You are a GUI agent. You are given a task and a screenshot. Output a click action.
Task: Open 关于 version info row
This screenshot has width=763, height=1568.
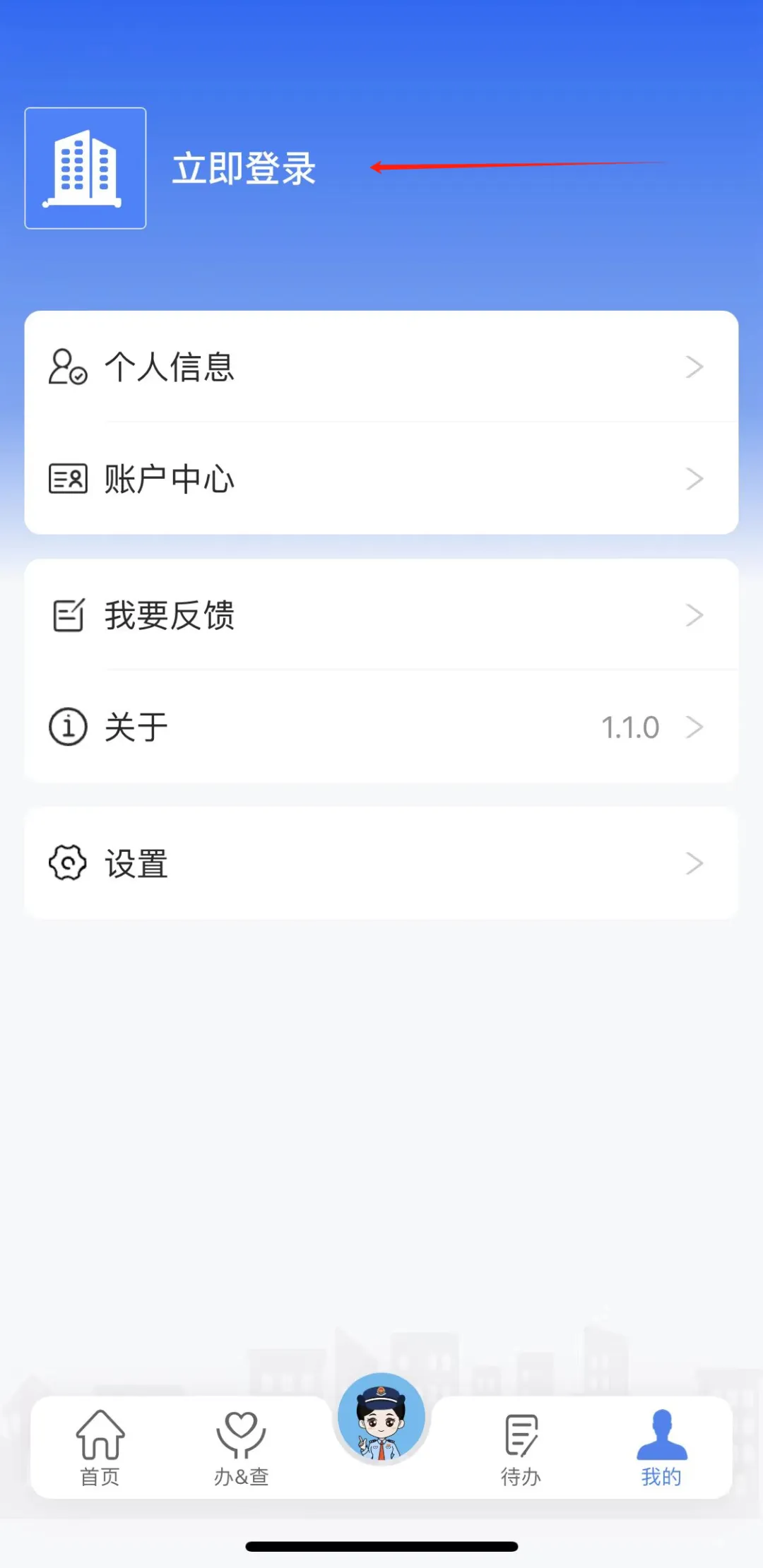click(x=381, y=727)
